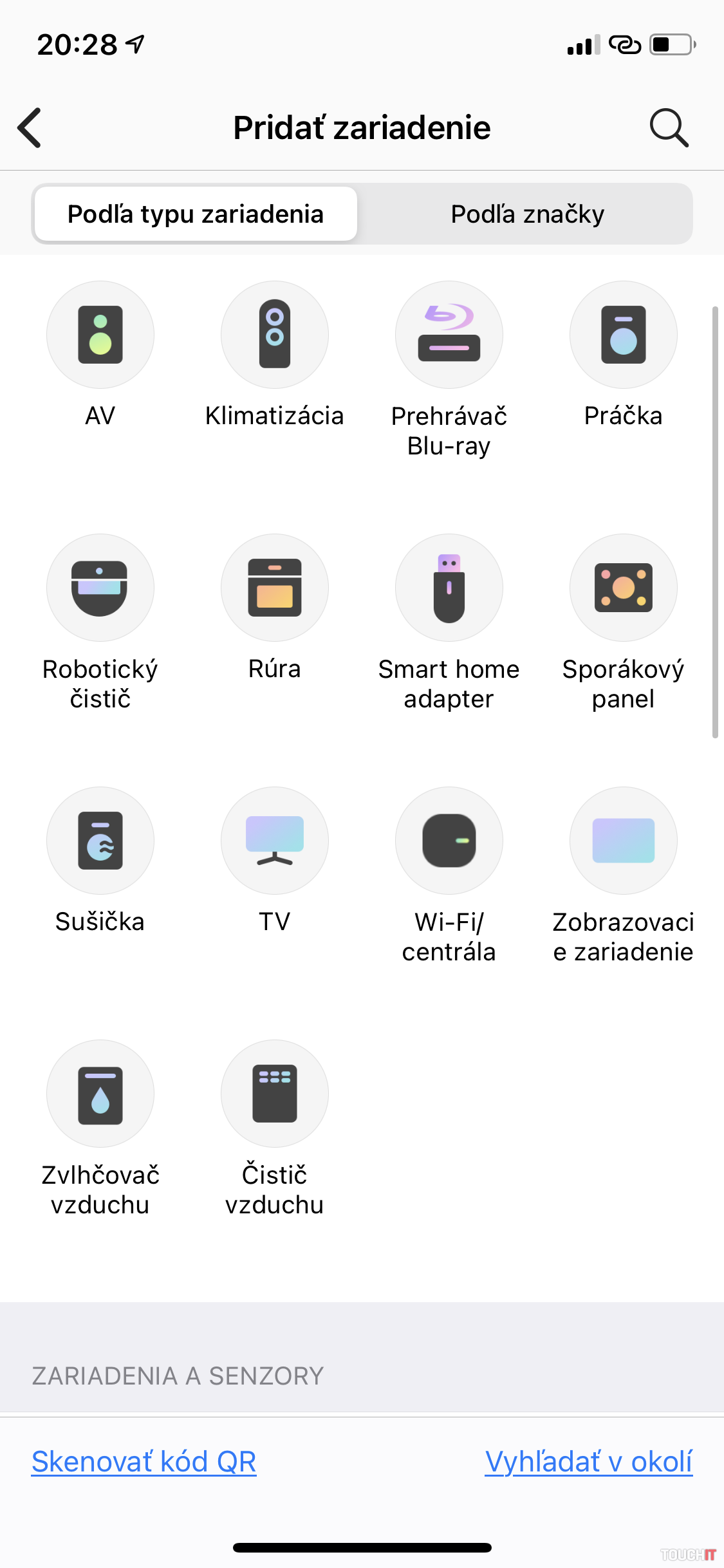Screen dimensions: 724x1568
Task: Tap the Skenovať kód QR link
Action: coord(144,1461)
